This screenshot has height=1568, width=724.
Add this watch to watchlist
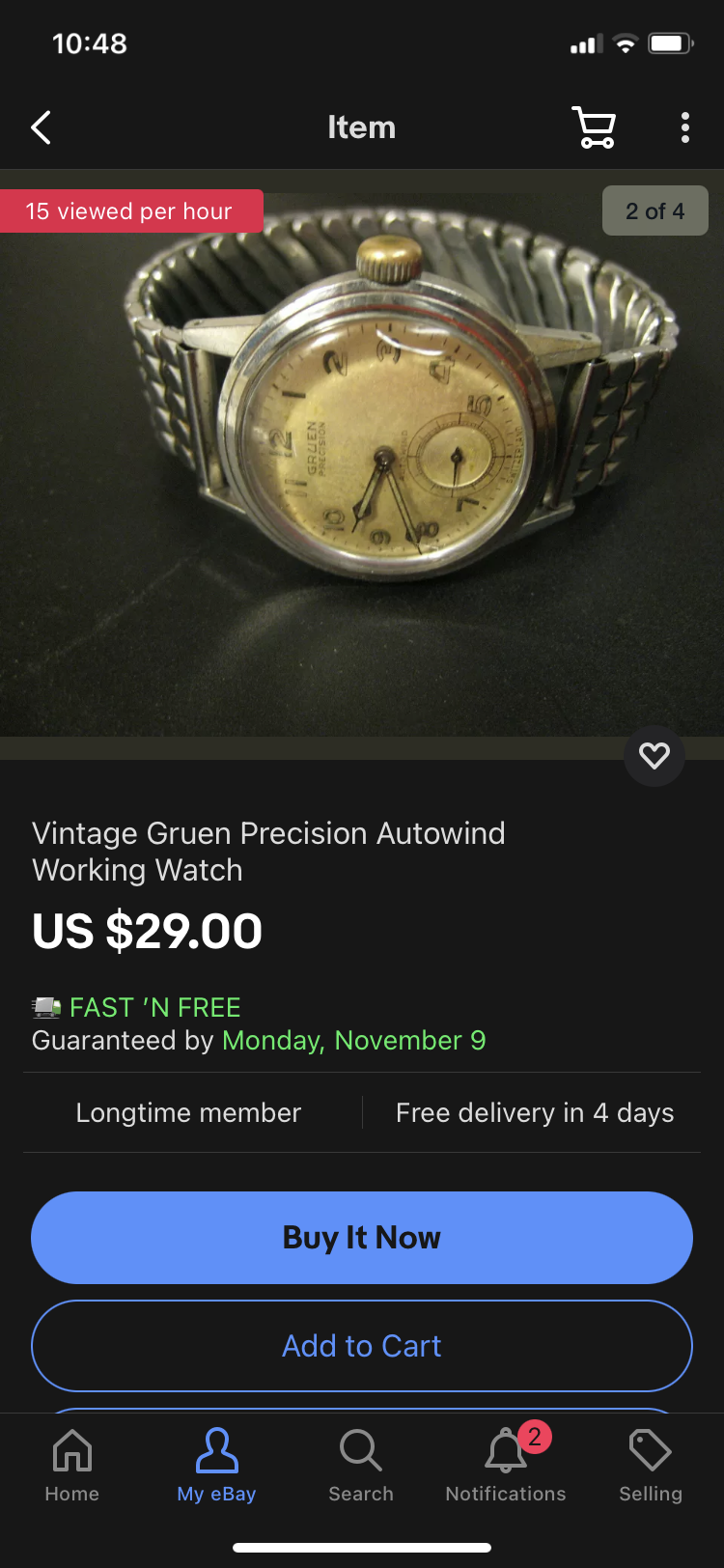(x=654, y=755)
